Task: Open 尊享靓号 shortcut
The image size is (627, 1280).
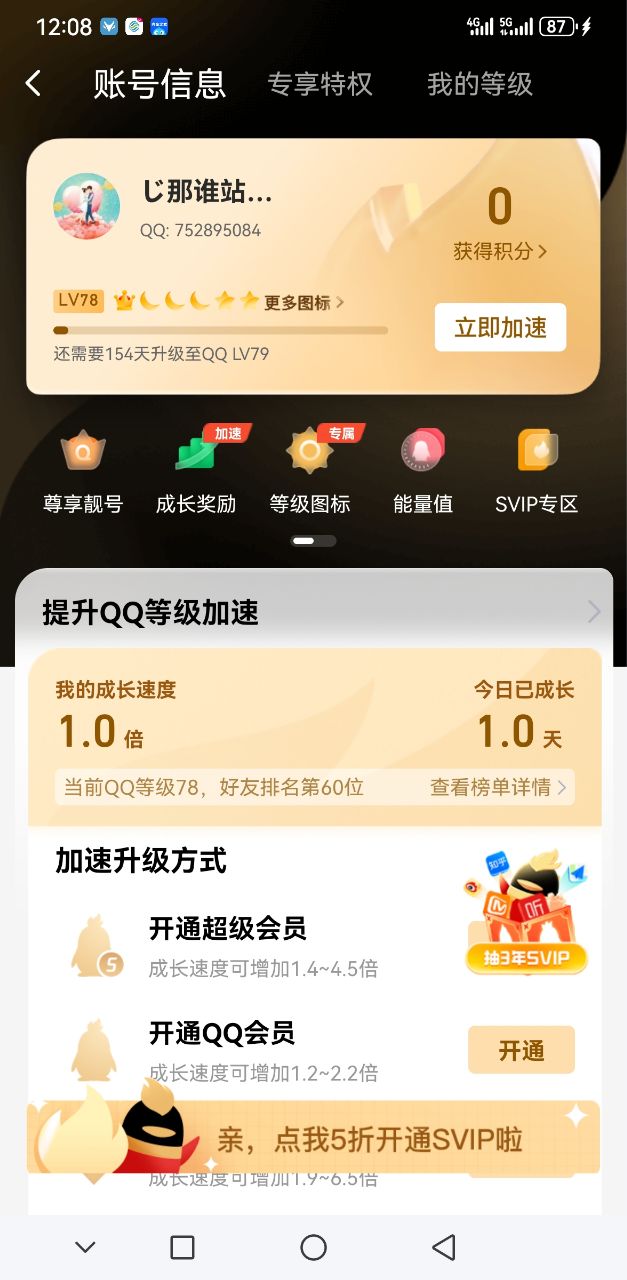Action: point(83,472)
